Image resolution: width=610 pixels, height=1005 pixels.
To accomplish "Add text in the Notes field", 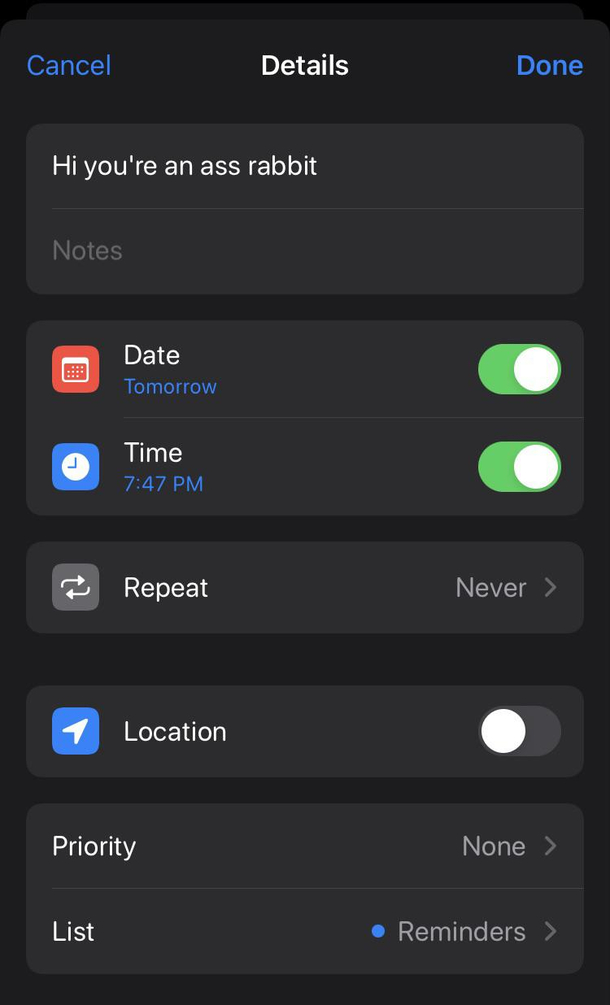I will point(304,250).
